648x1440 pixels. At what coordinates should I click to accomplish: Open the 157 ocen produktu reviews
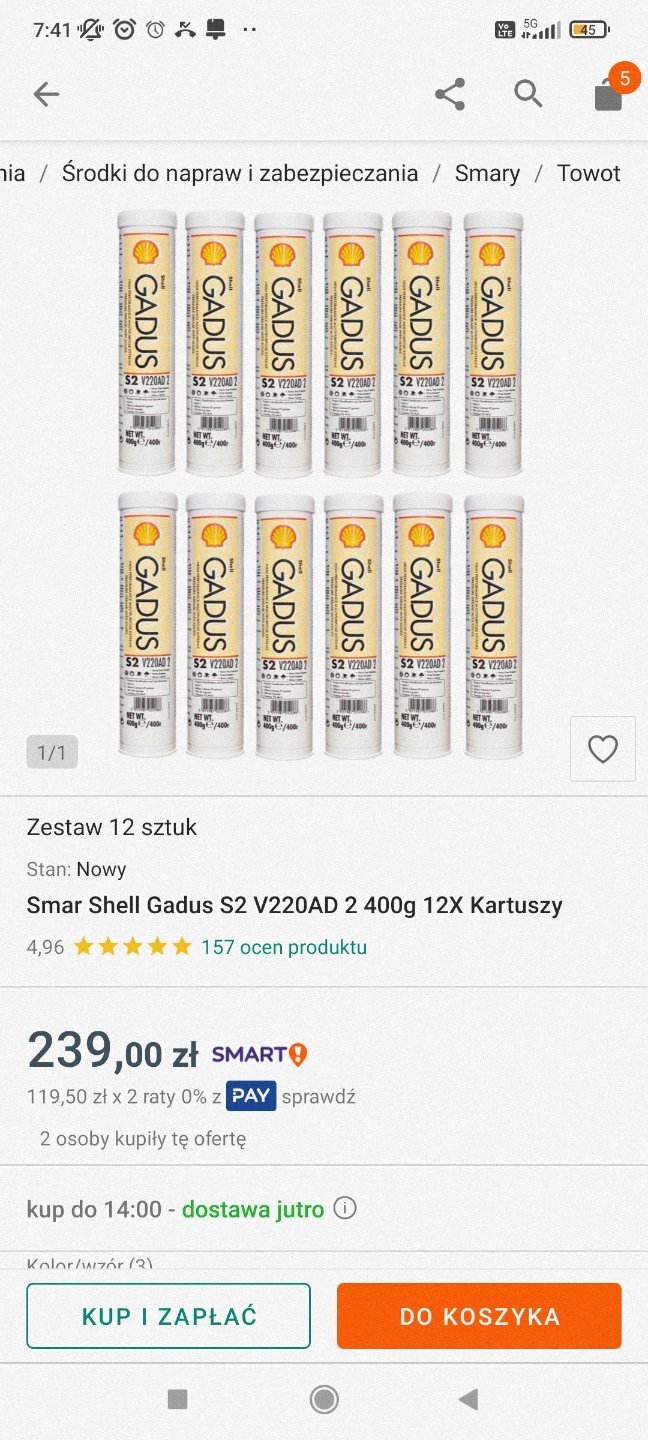click(x=284, y=947)
